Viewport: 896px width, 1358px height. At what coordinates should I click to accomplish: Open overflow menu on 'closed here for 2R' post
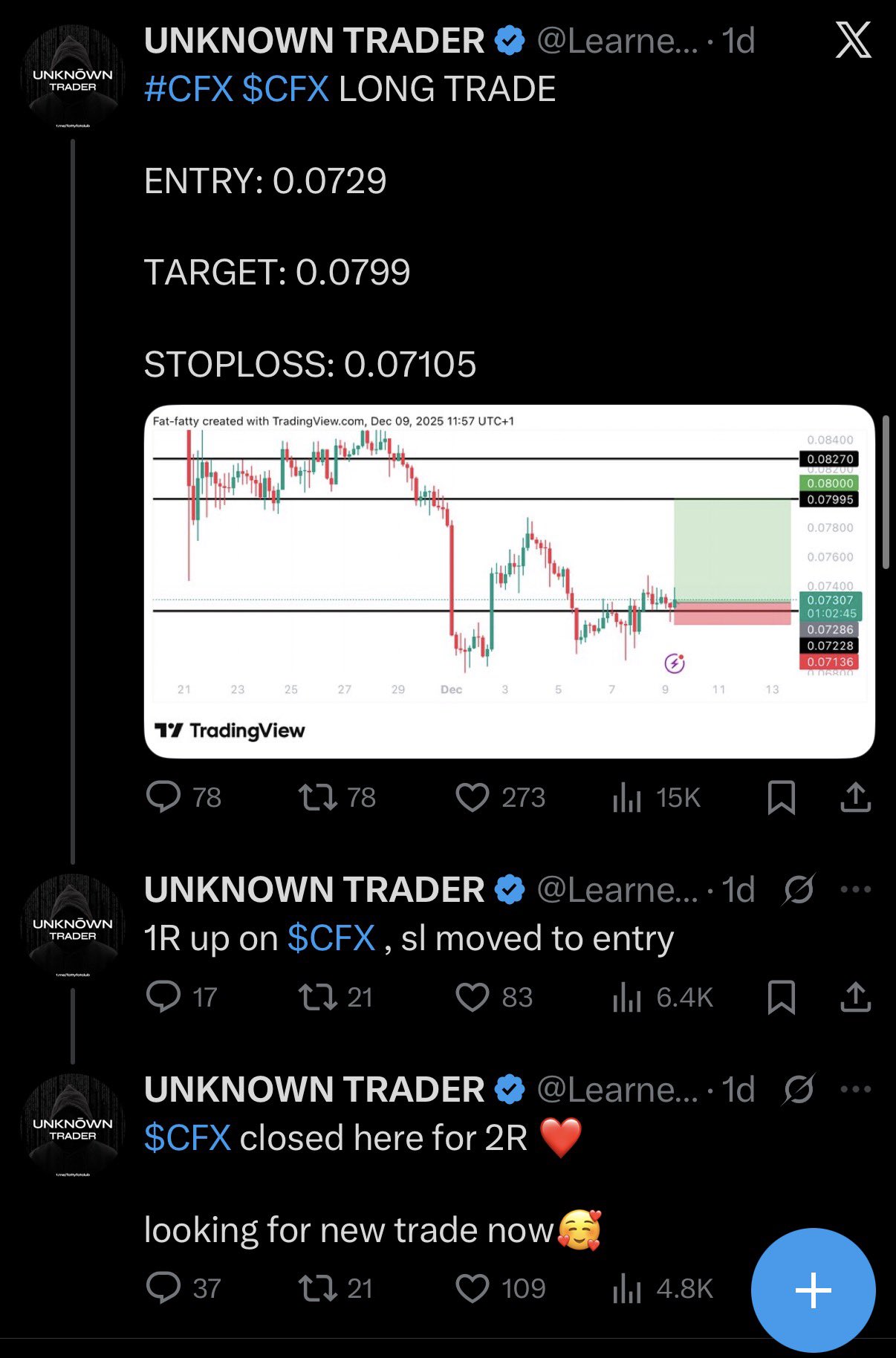coord(855,1089)
